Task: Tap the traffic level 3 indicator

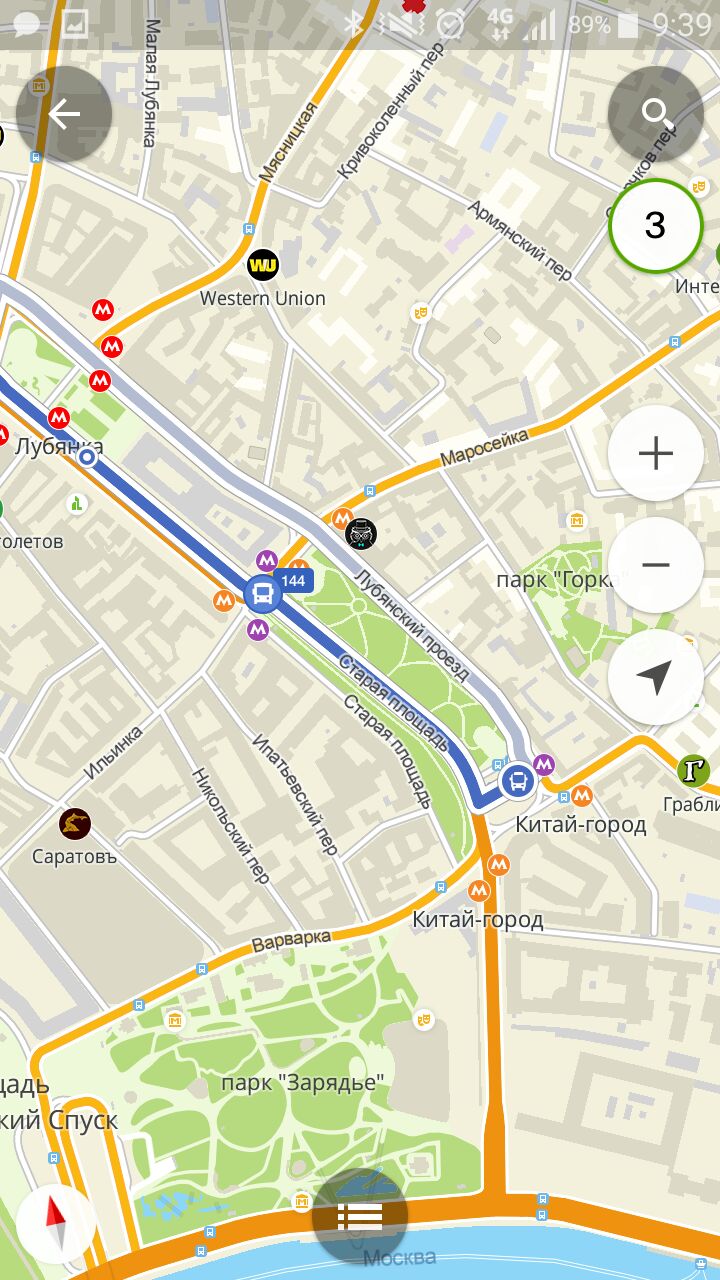Action: point(656,226)
